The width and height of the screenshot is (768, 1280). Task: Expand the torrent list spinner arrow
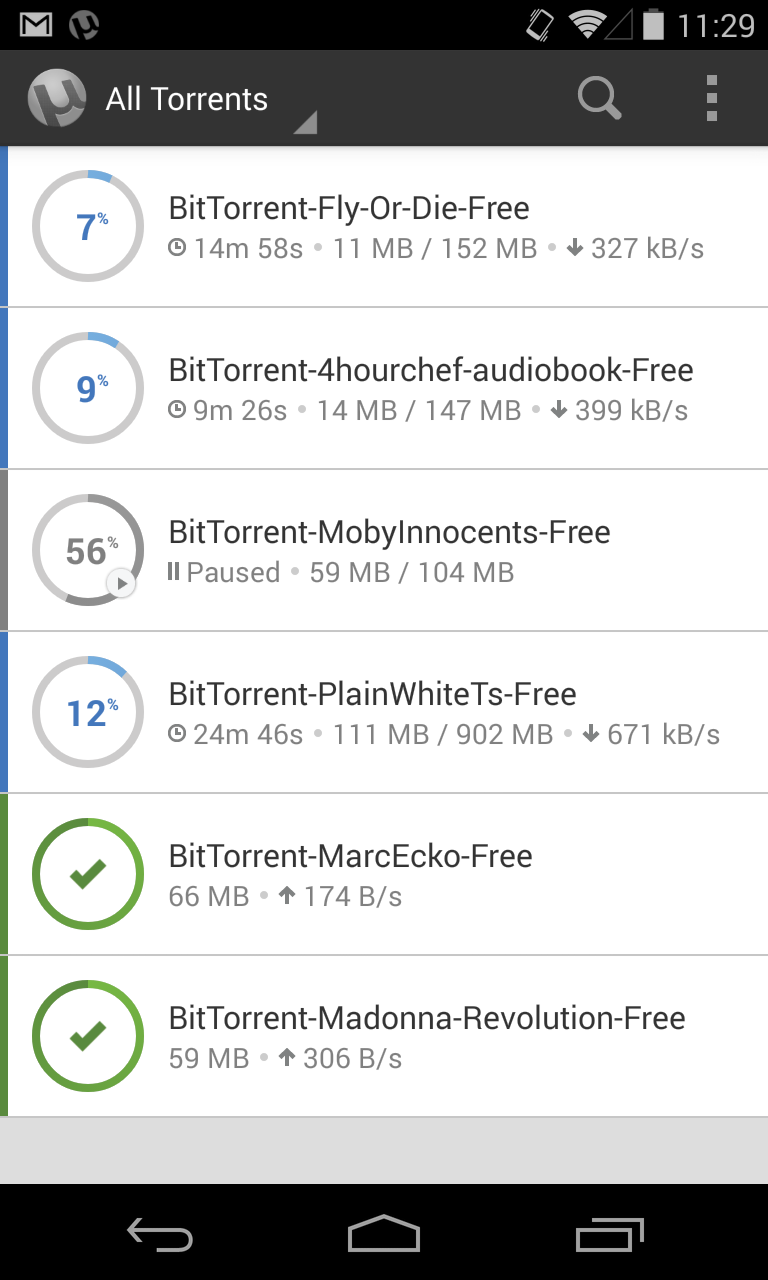(306, 122)
